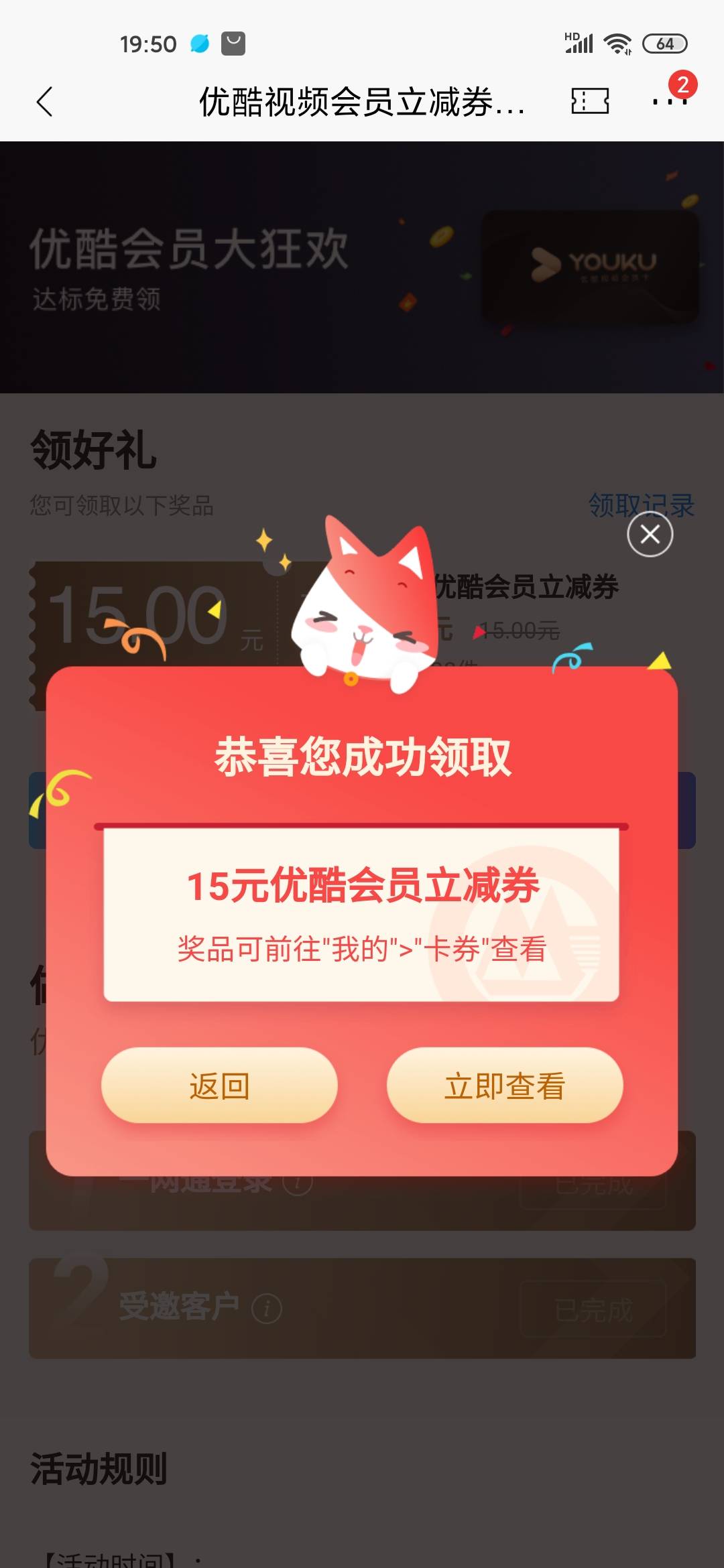Tap the 返回 button
This screenshot has height=1568, width=724.
[219, 1085]
